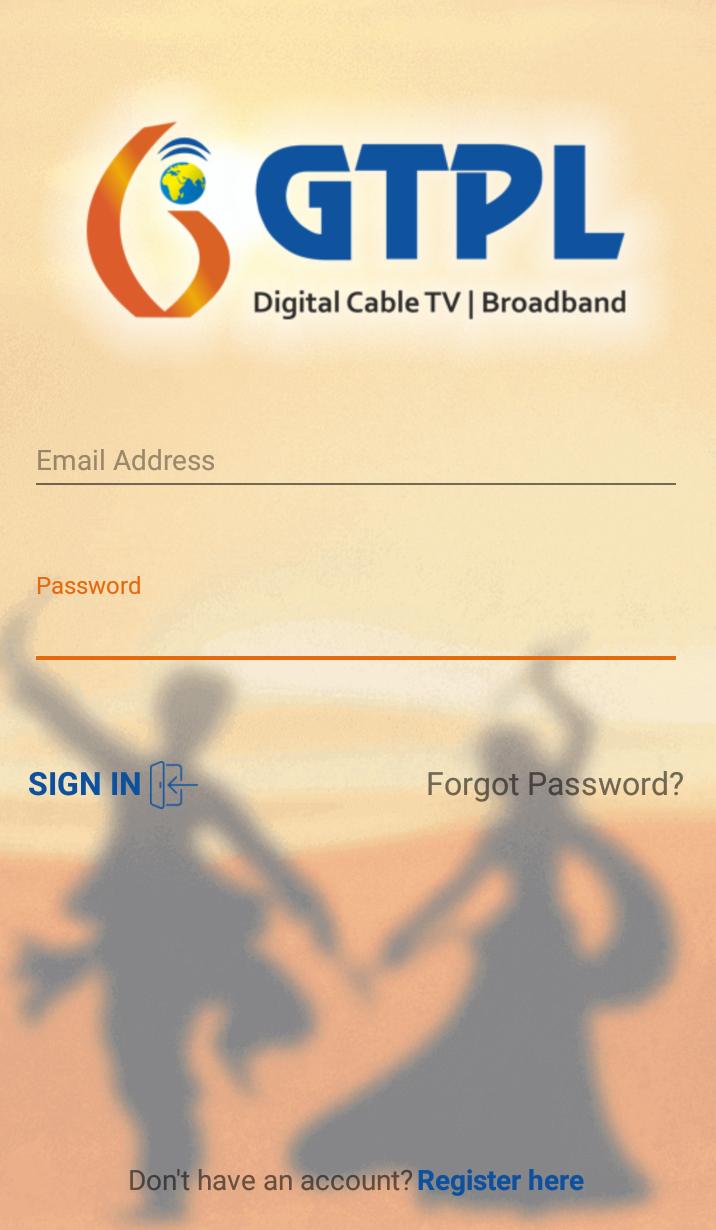Open the Register here link

[500, 1181]
